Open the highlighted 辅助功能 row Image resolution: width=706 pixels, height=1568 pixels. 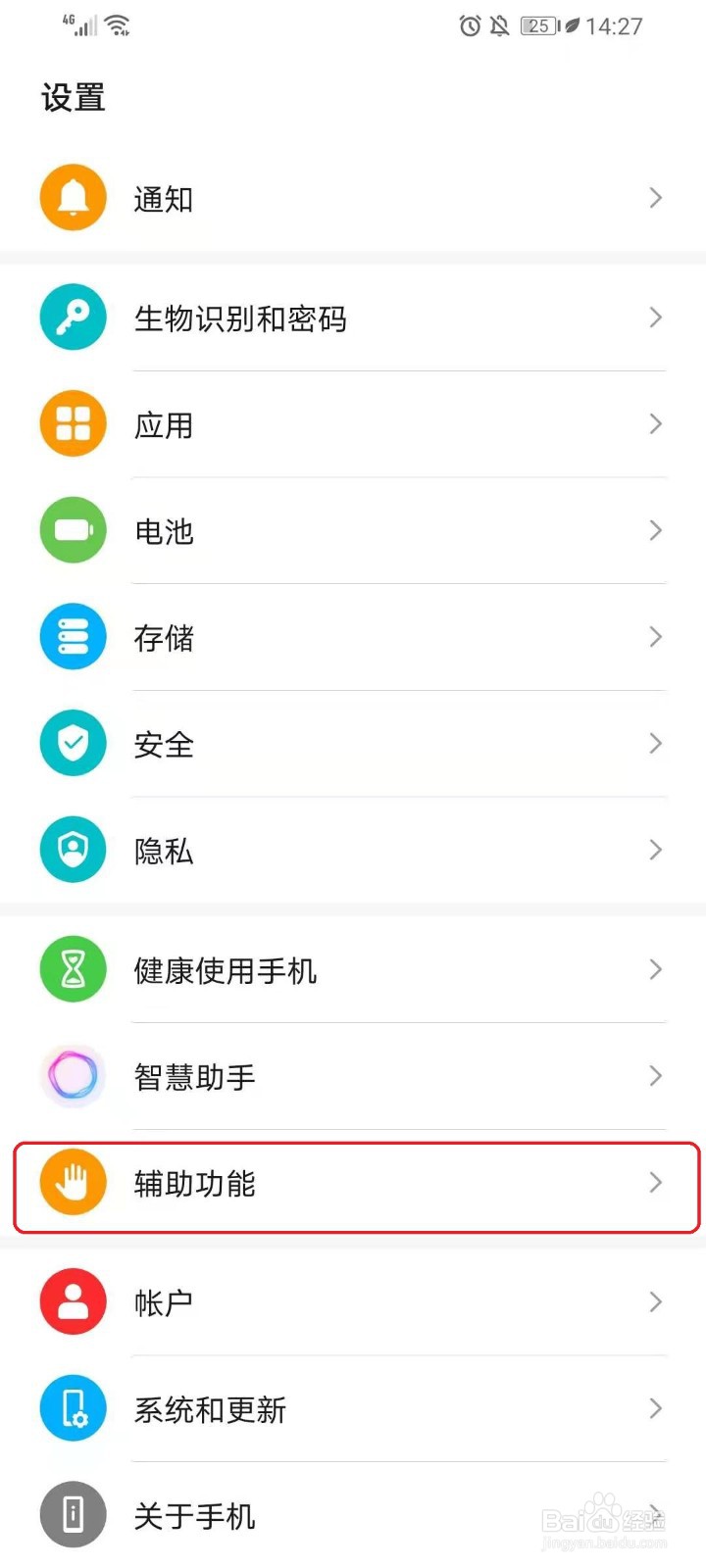(x=356, y=1186)
